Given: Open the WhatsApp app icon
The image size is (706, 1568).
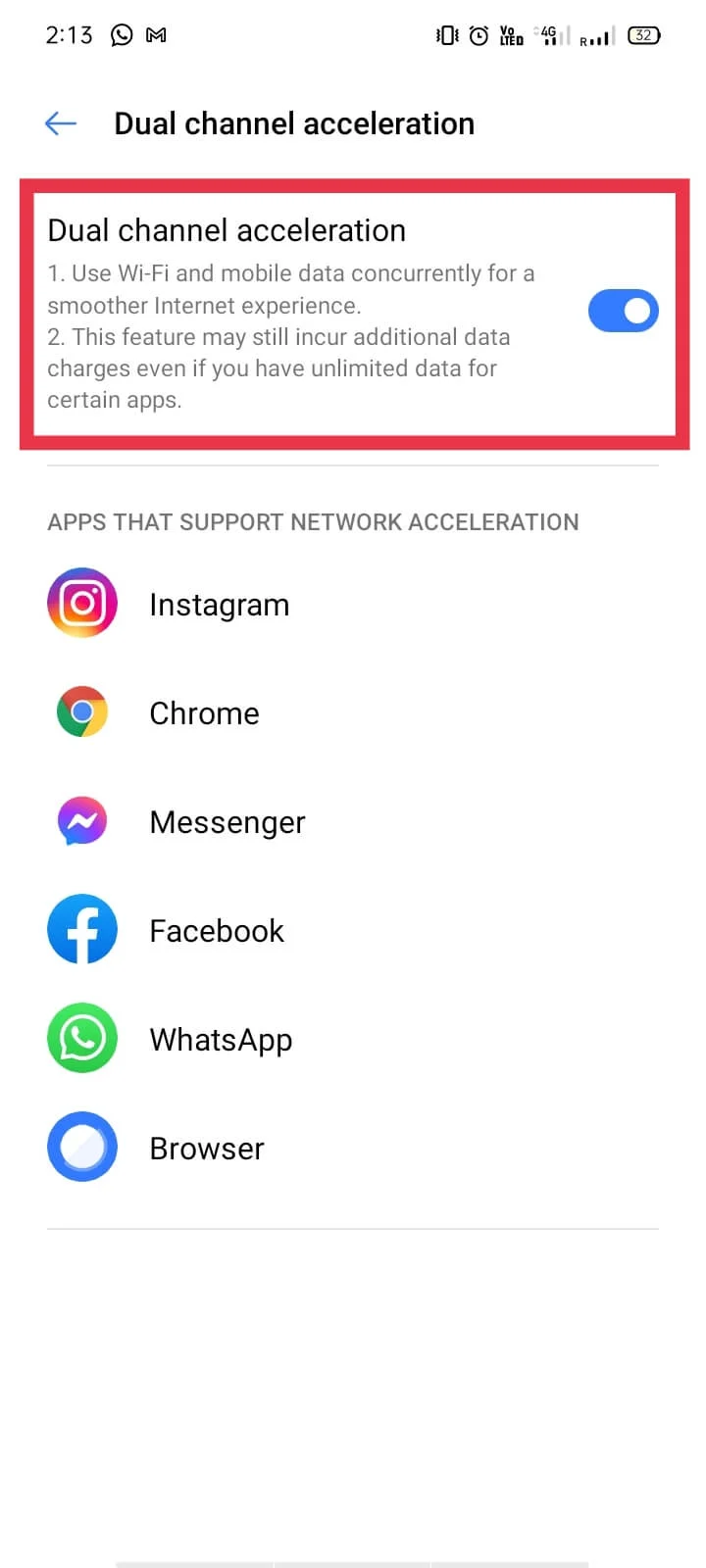Looking at the screenshot, I should click(x=82, y=1038).
